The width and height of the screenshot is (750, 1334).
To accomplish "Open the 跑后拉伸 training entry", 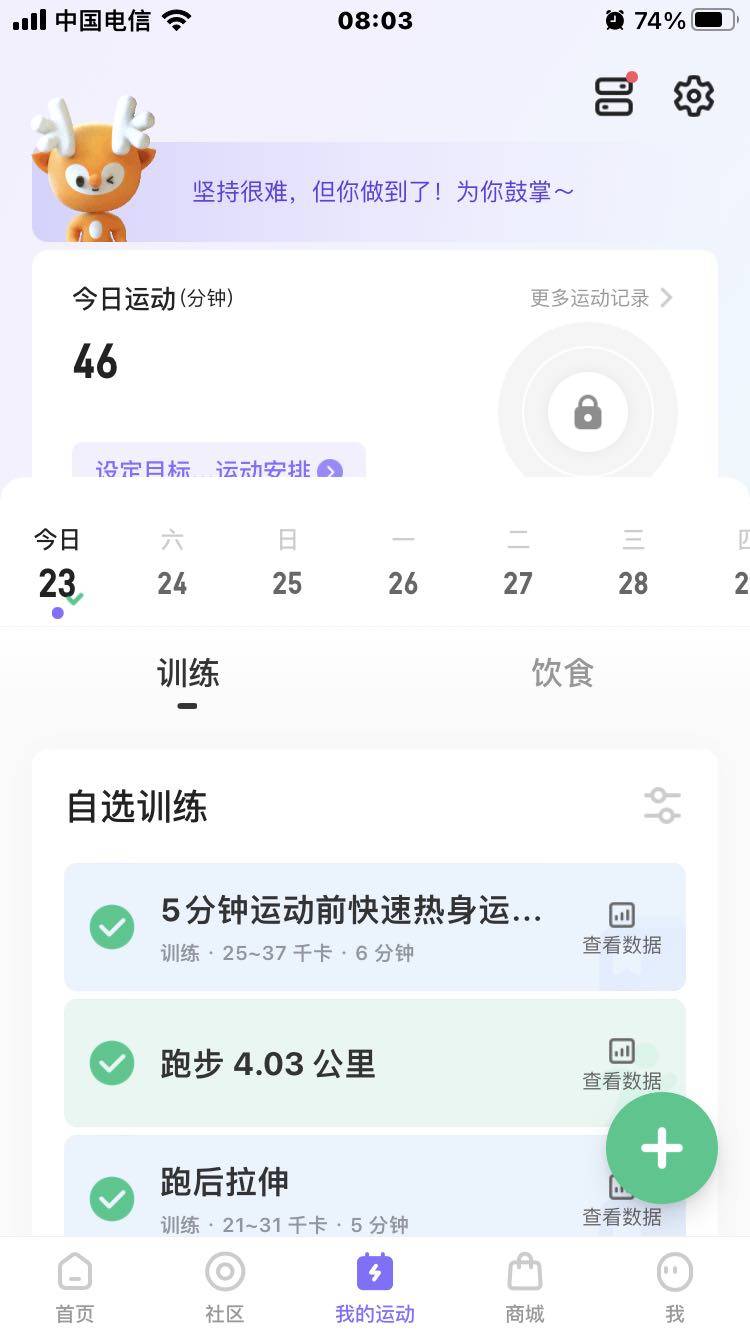I will (x=300, y=1190).
